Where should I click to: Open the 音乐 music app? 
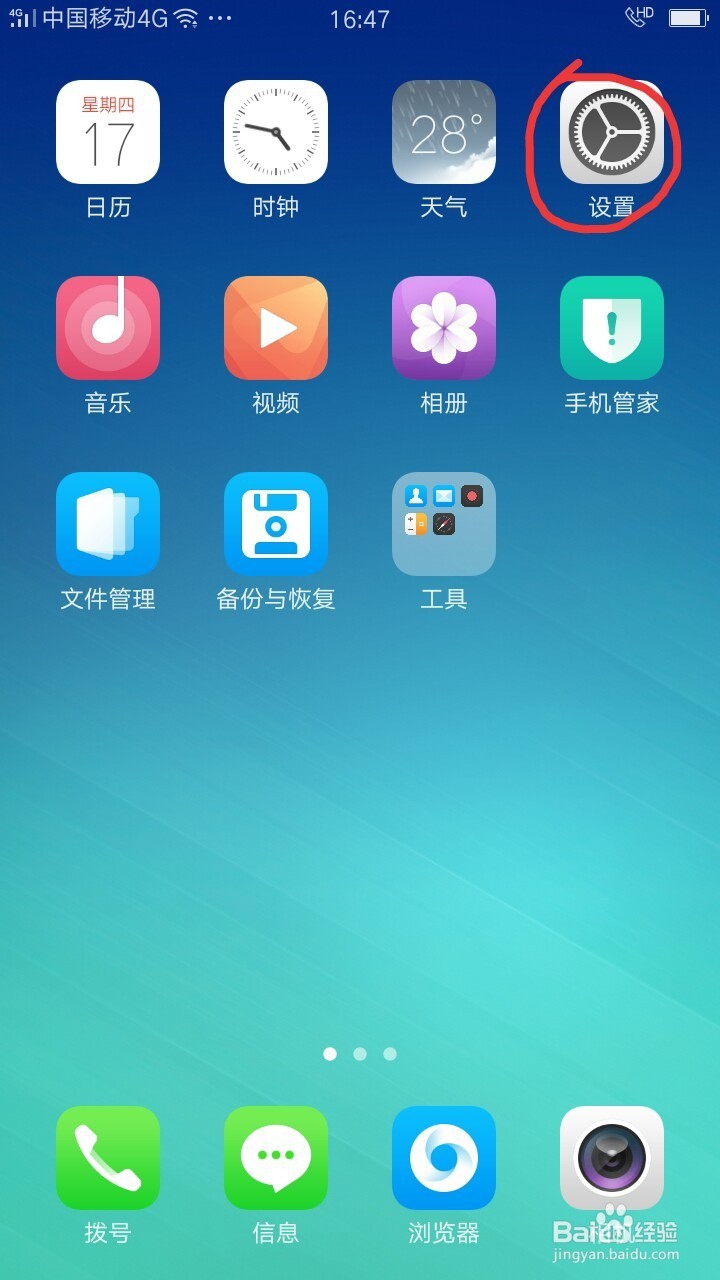pyautogui.click(x=108, y=327)
